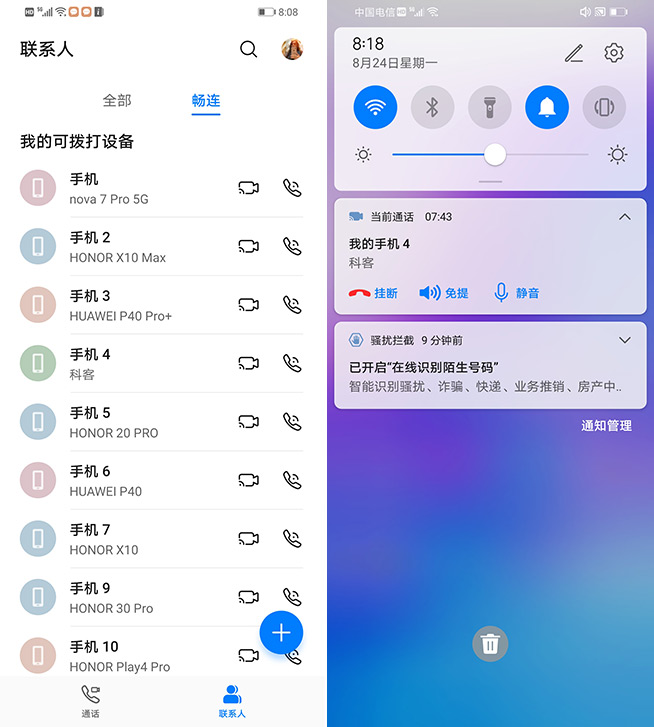Add a new contact with the plus button

(281, 632)
